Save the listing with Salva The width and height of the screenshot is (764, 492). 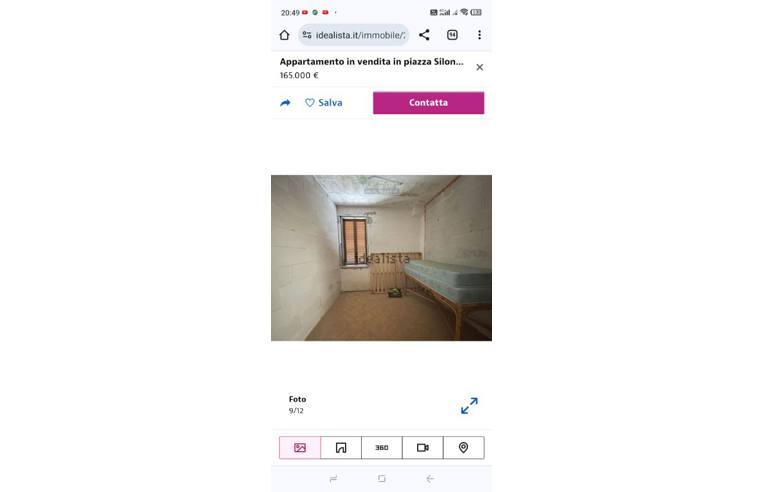click(x=323, y=103)
